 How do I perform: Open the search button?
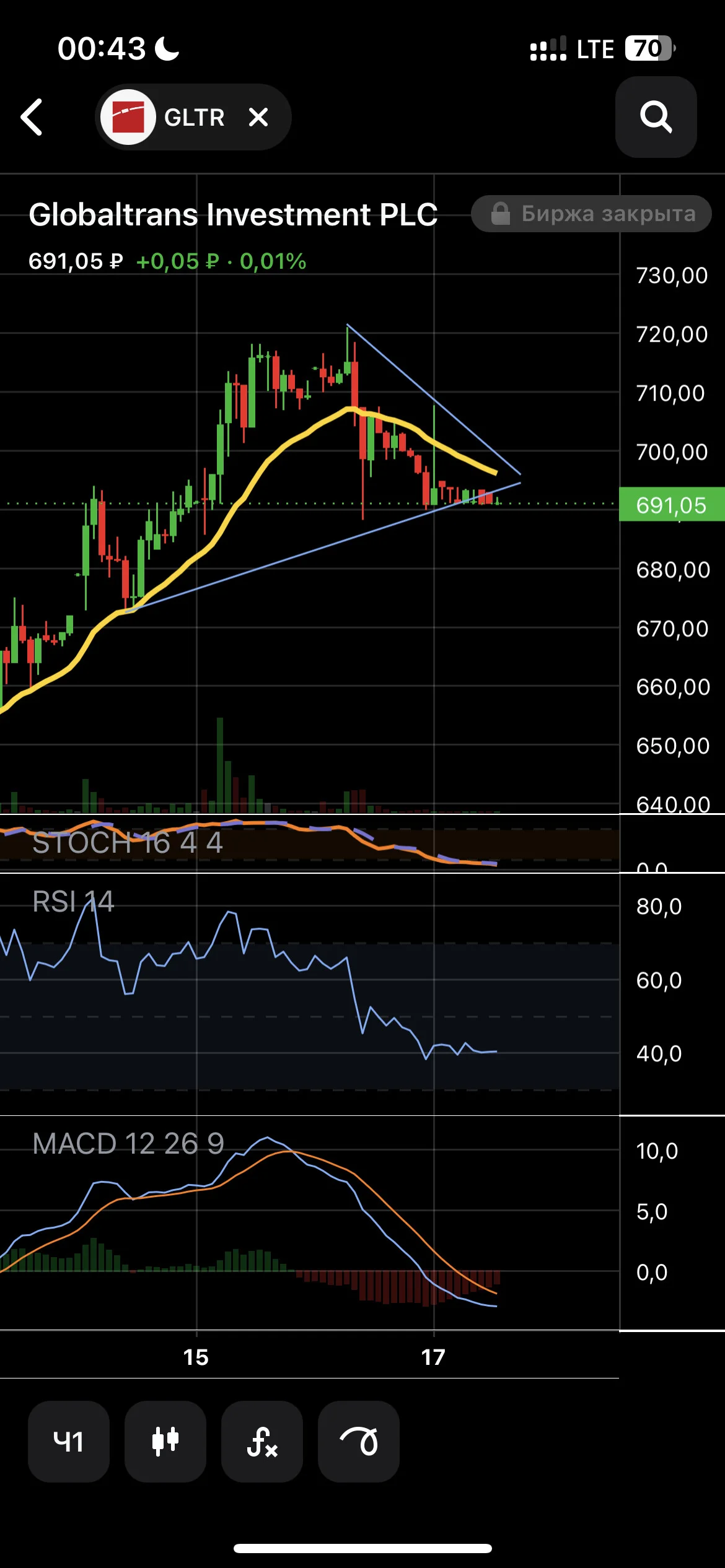click(x=656, y=117)
